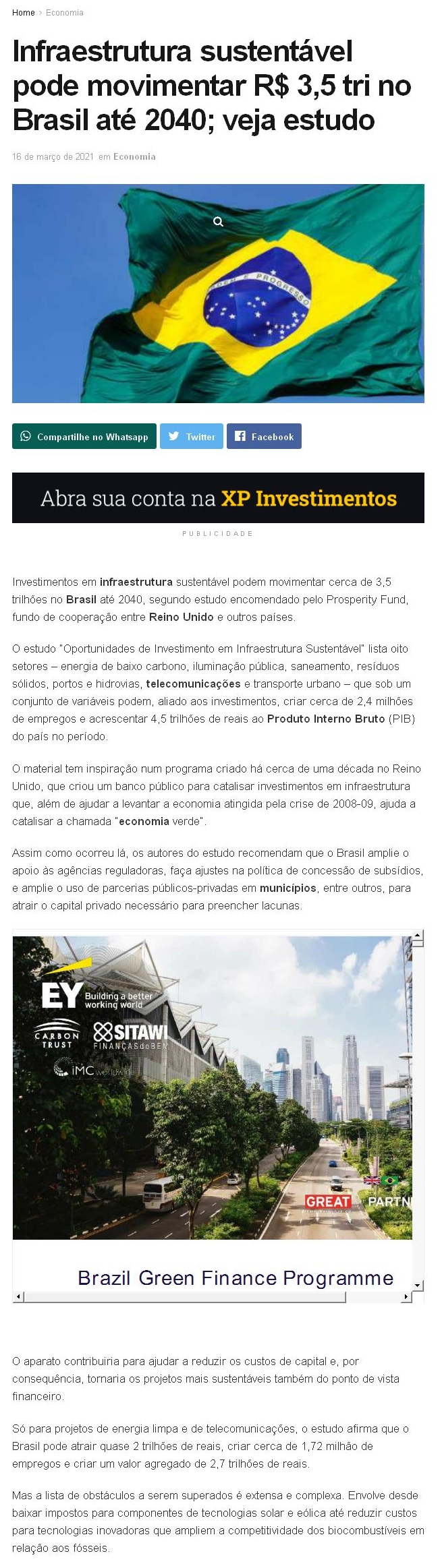Share this article on Facebook
442x1568 pixels.
point(264,436)
